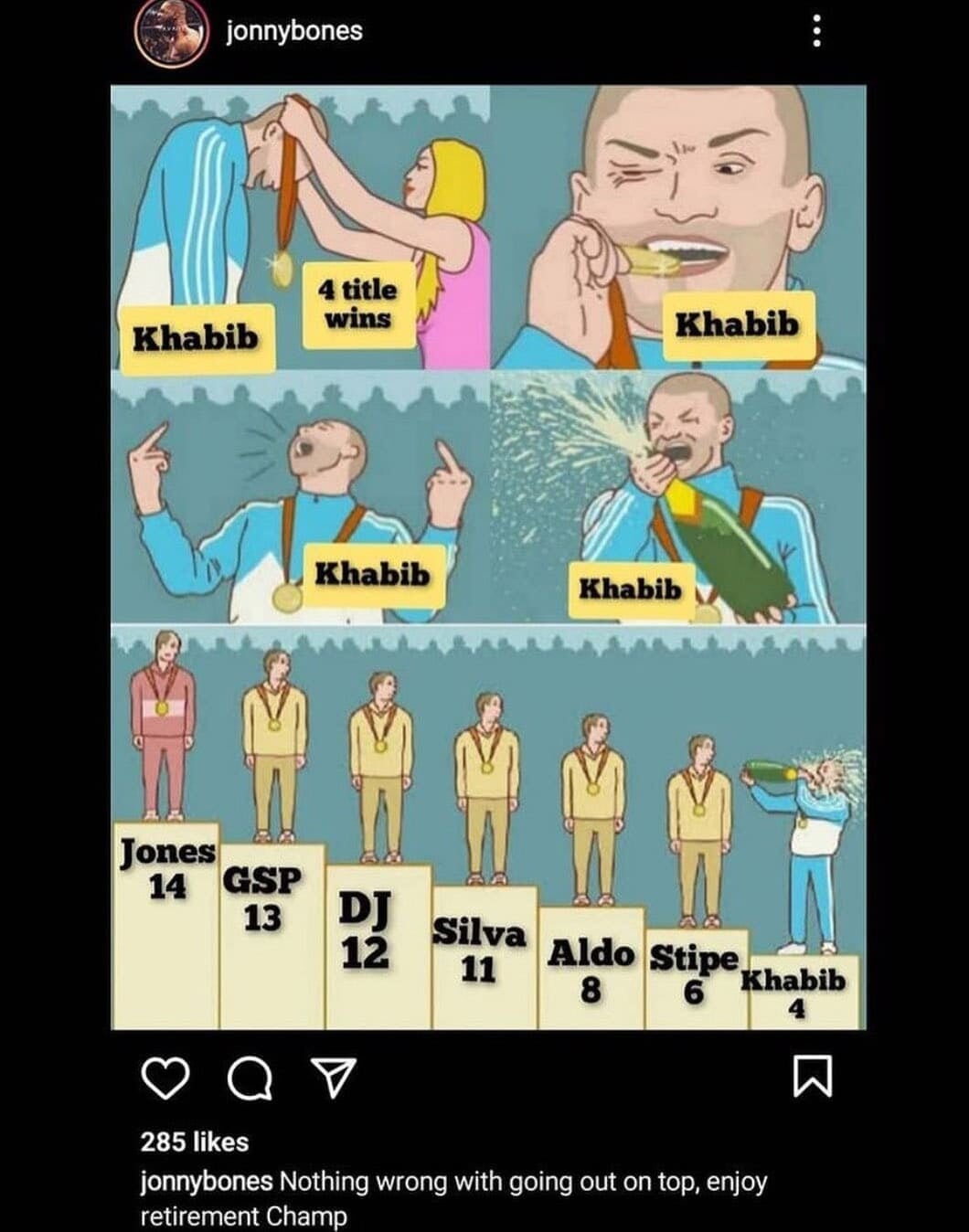969x1232 pixels.
Task: Tap the Khabib meme post image
Action: (x=488, y=558)
